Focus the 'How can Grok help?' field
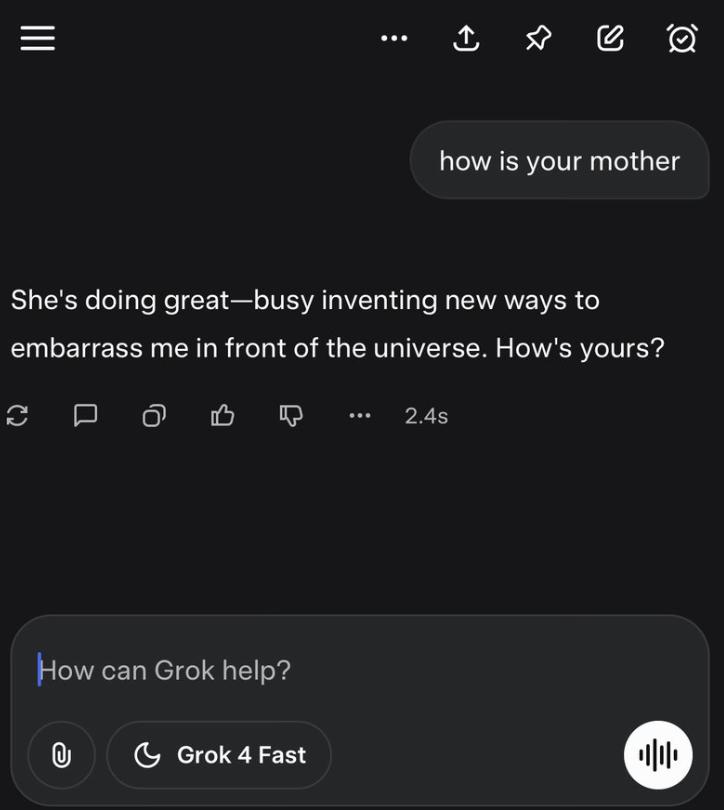The height and width of the screenshot is (810, 724). coord(360,670)
